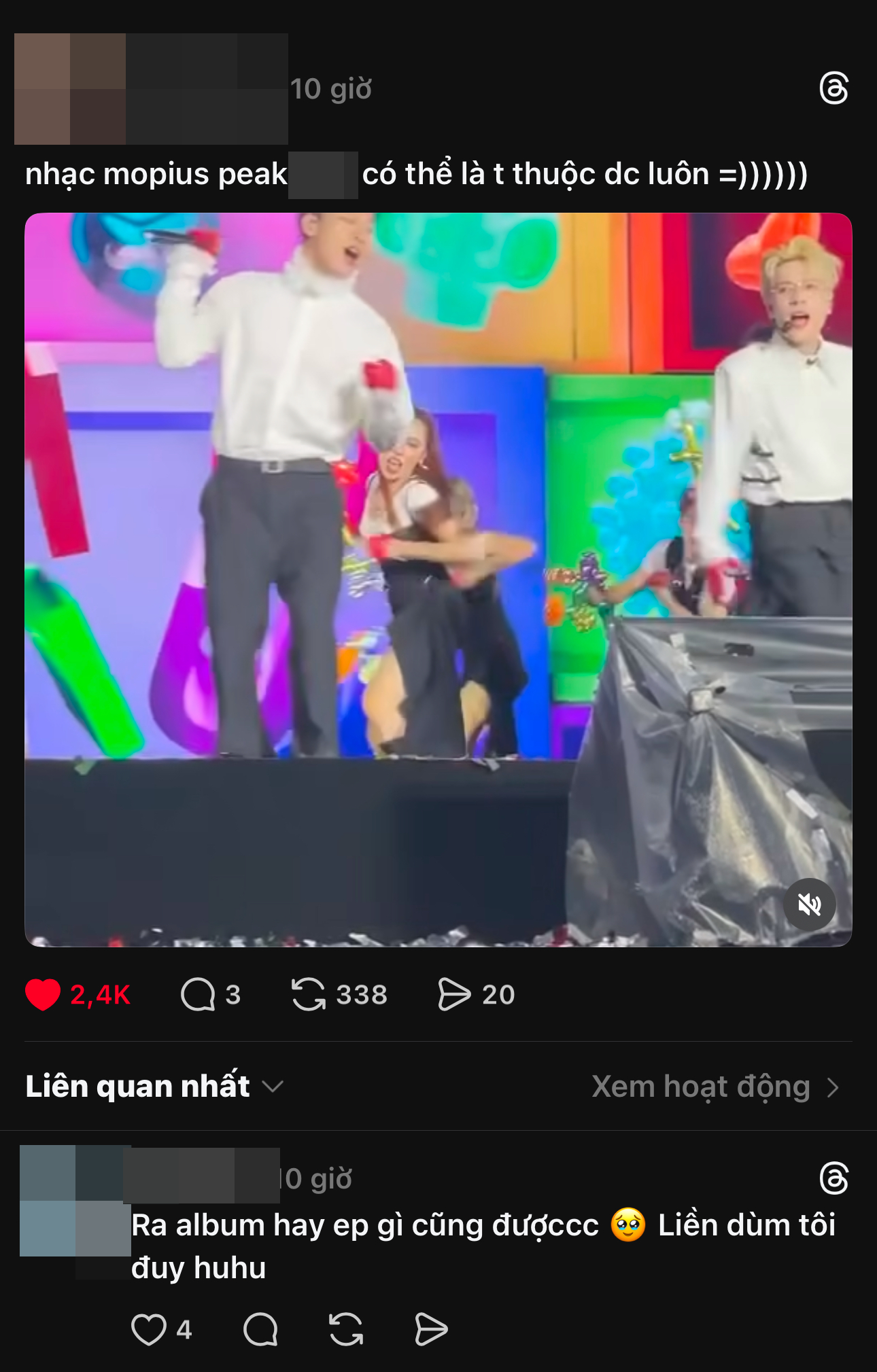
Task: Unmute the concert video
Action: point(809,904)
